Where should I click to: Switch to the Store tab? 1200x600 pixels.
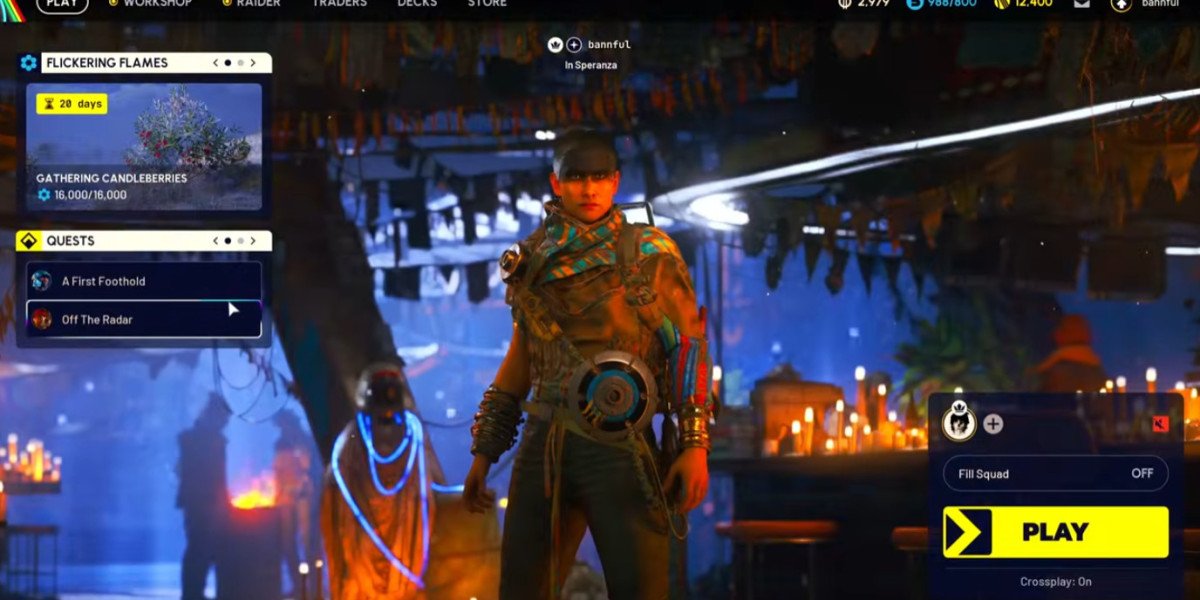click(x=487, y=3)
